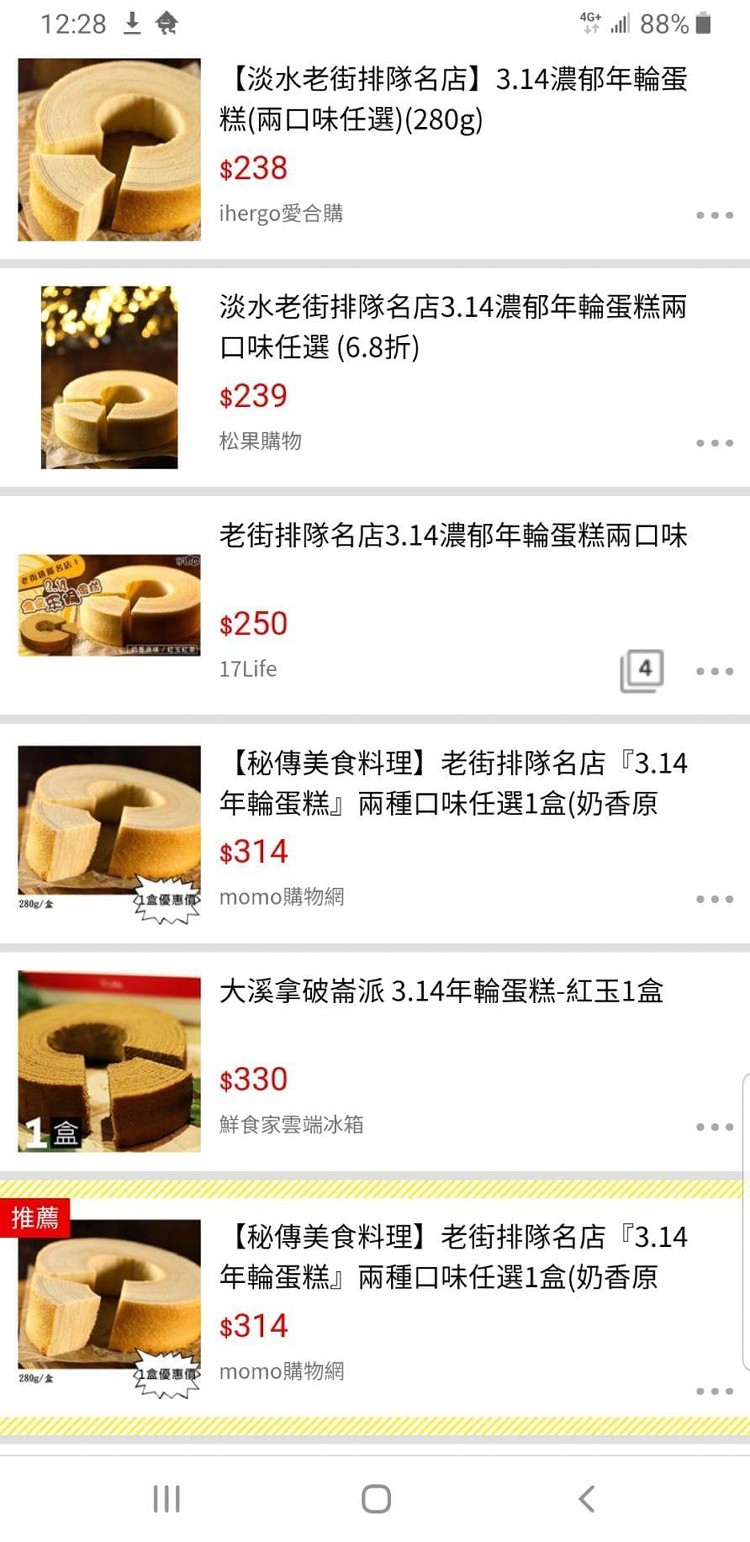Expand the 4 stacked offers from 17Life
The image size is (750, 1542).
(x=642, y=670)
